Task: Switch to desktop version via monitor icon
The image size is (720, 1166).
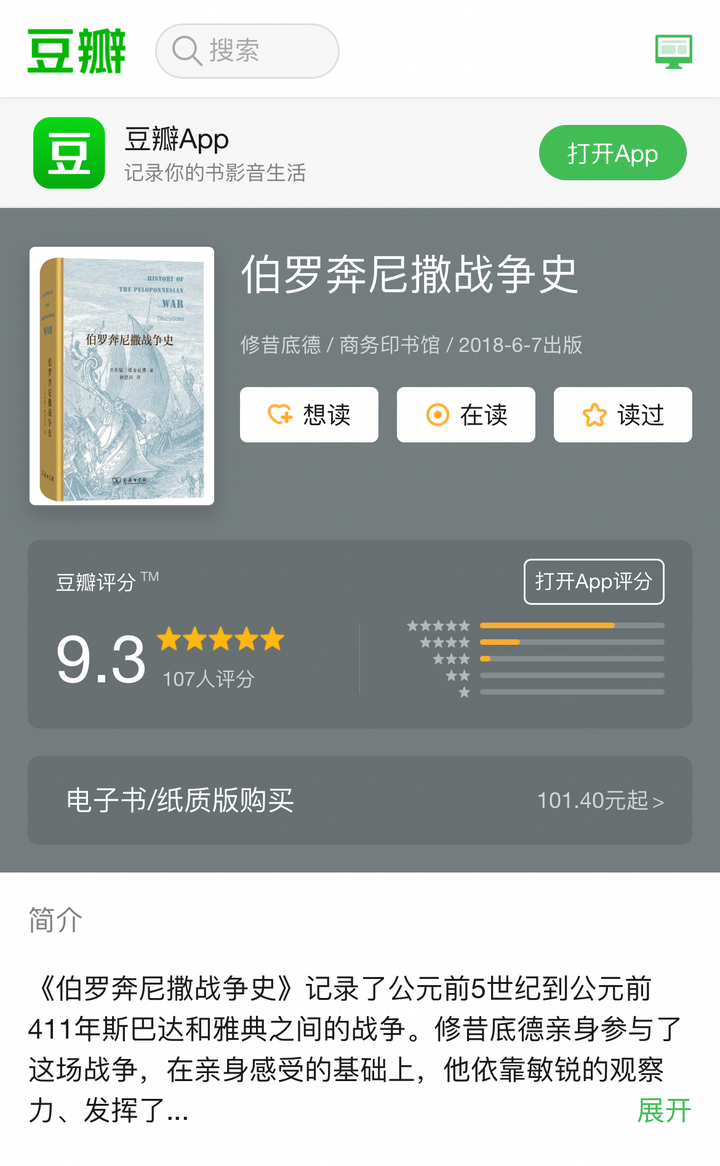Action: [x=673, y=51]
